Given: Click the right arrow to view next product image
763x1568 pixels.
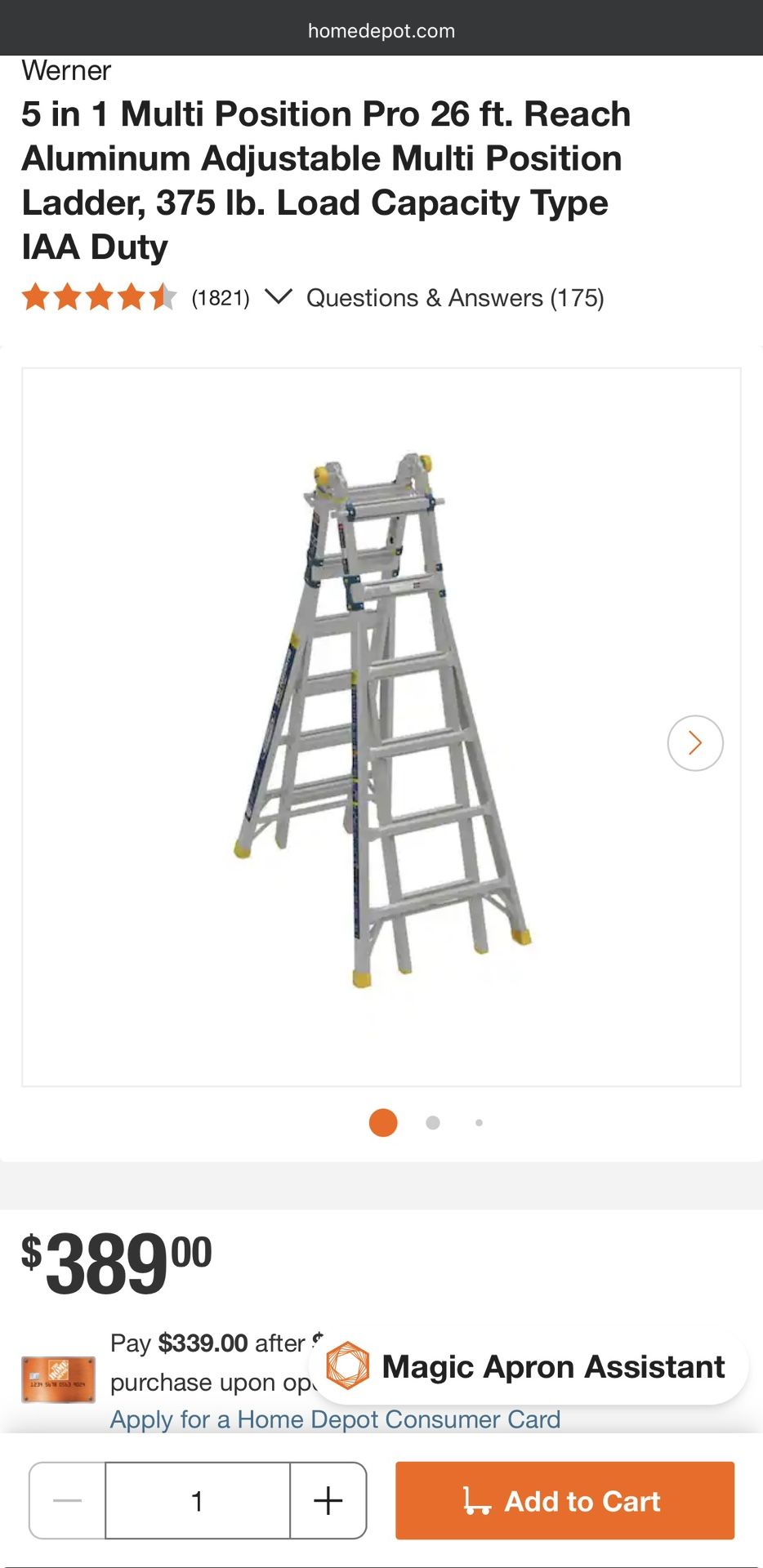Looking at the screenshot, I should coord(695,742).
